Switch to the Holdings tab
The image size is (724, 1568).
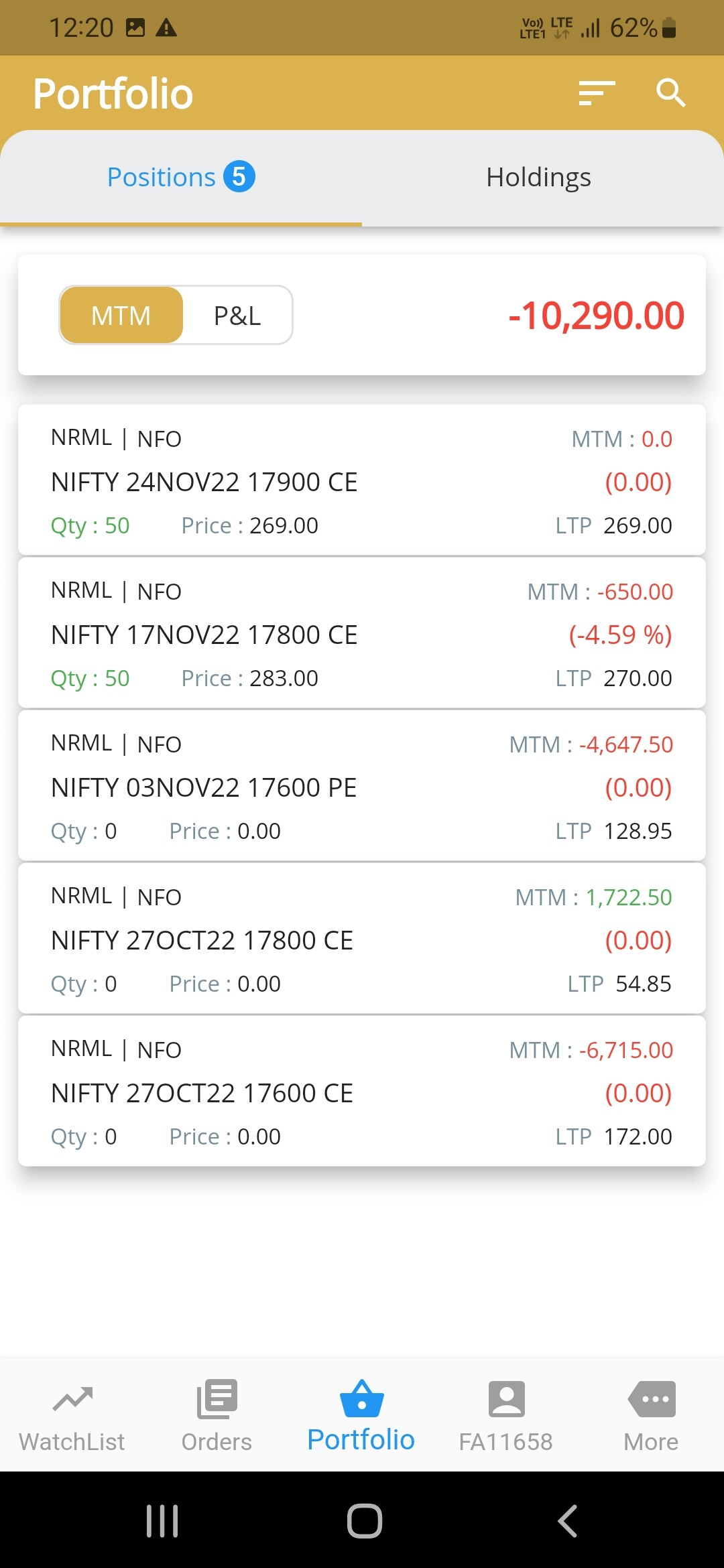coord(538,178)
